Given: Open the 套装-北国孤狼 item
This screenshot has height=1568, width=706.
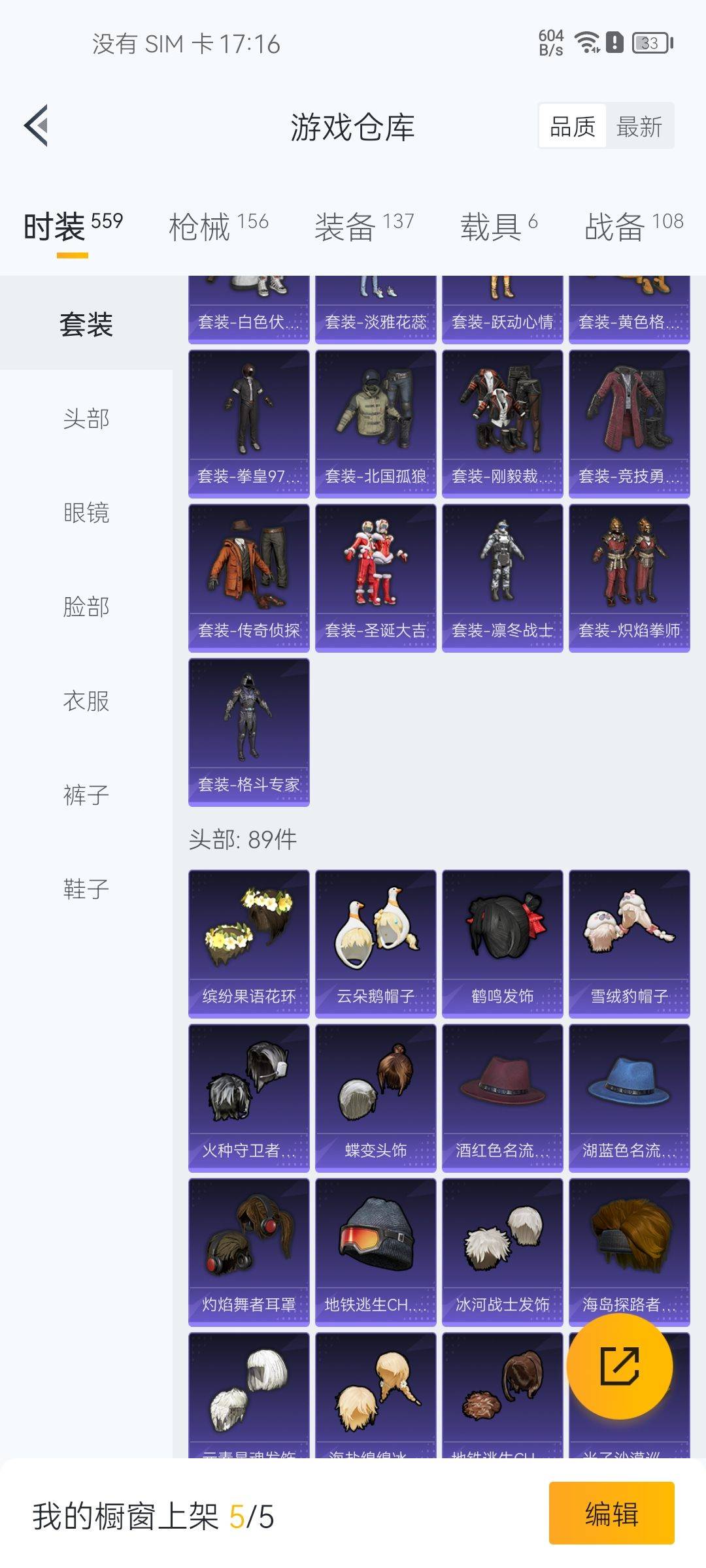Looking at the screenshot, I should [x=375, y=424].
